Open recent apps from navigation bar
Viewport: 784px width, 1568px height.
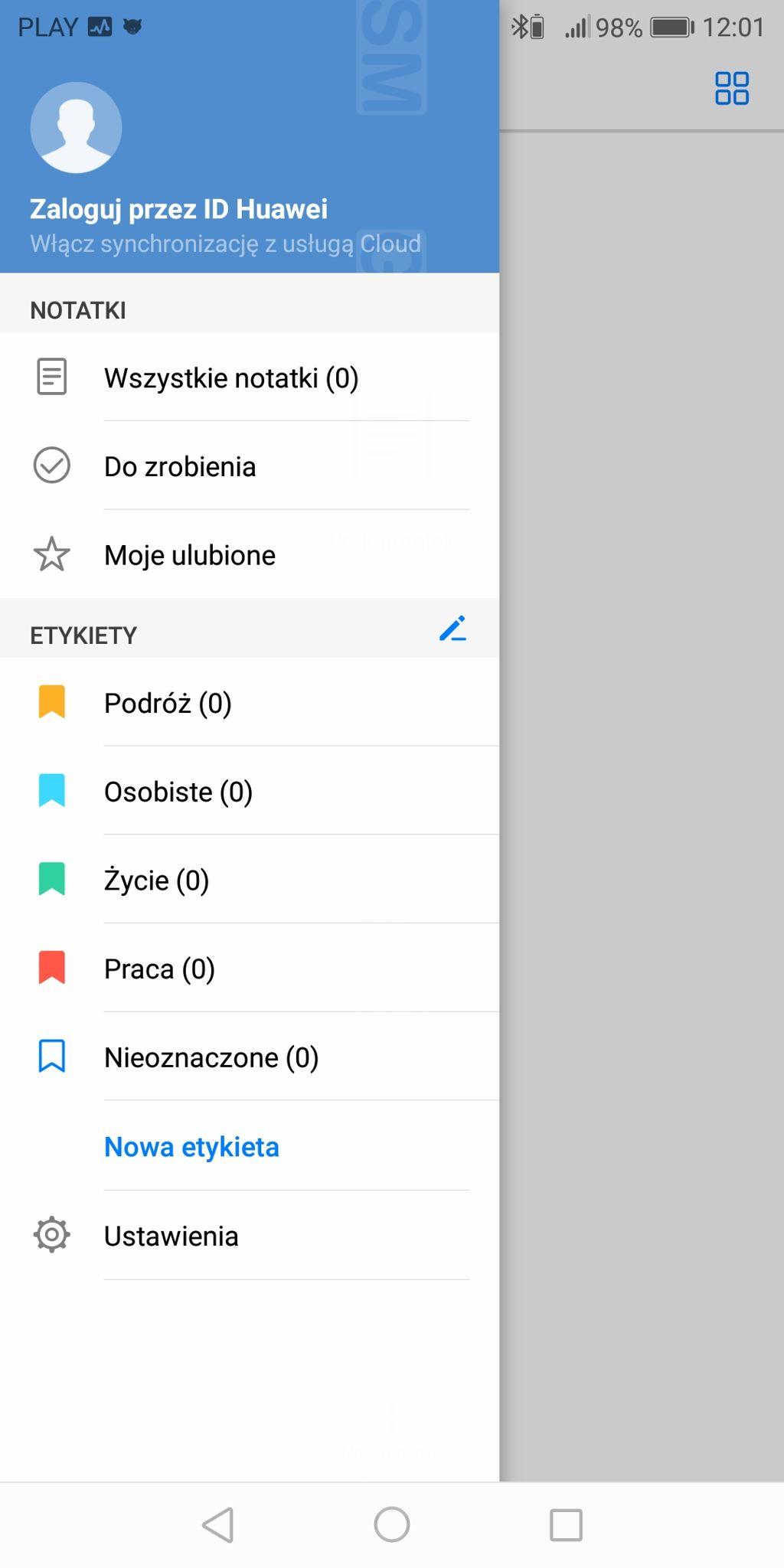(x=566, y=1524)
